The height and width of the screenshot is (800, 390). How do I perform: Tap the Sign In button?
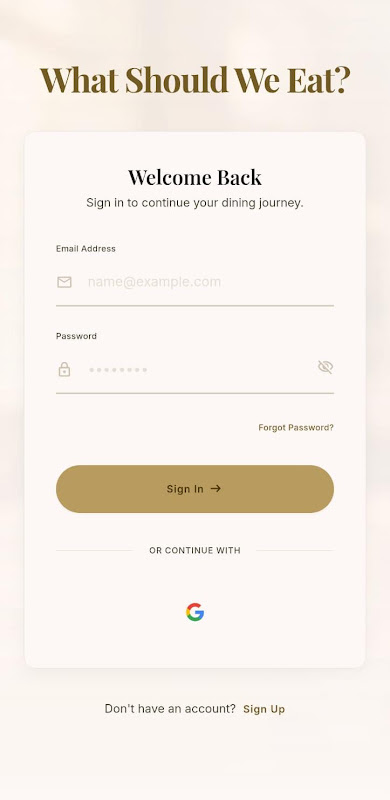194,489
